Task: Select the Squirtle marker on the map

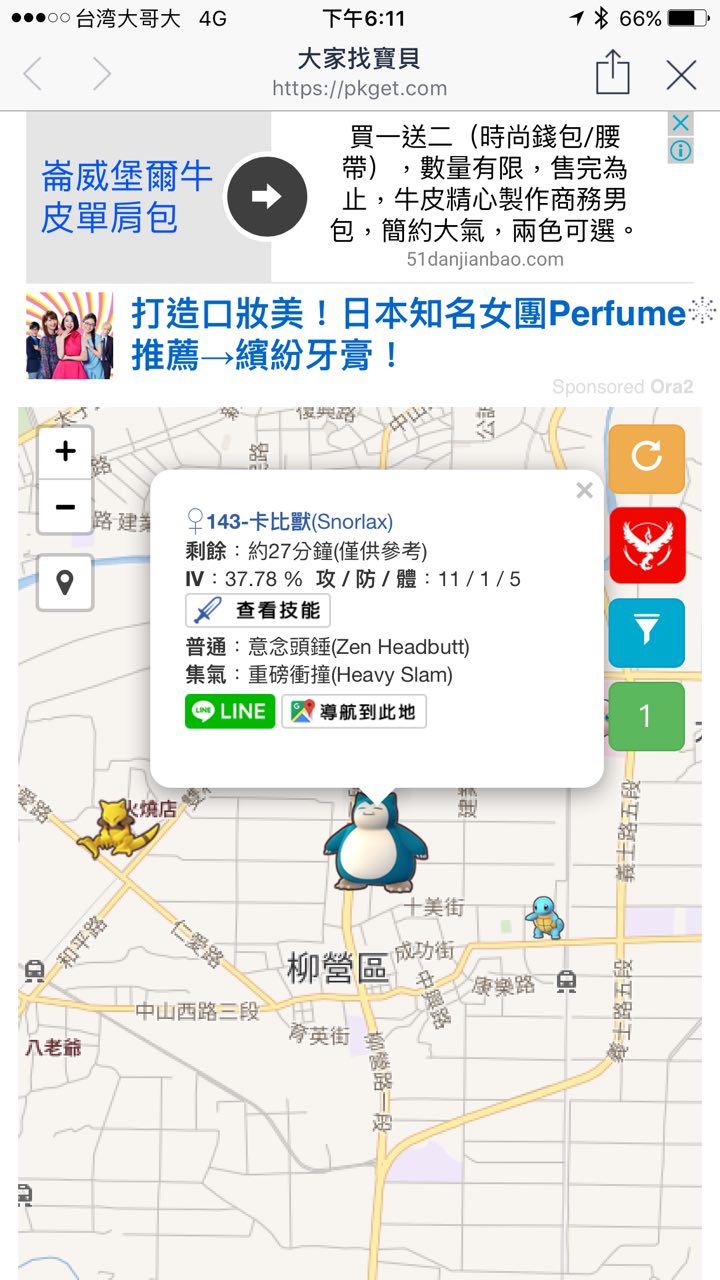Action: (x=545, y=917)
